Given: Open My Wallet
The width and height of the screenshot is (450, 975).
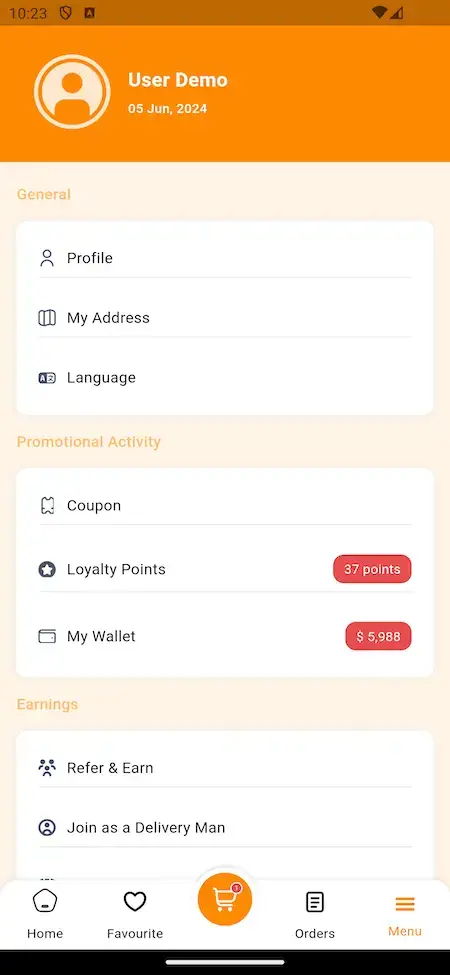Looking at the screenshot, I should click(224, 636).
